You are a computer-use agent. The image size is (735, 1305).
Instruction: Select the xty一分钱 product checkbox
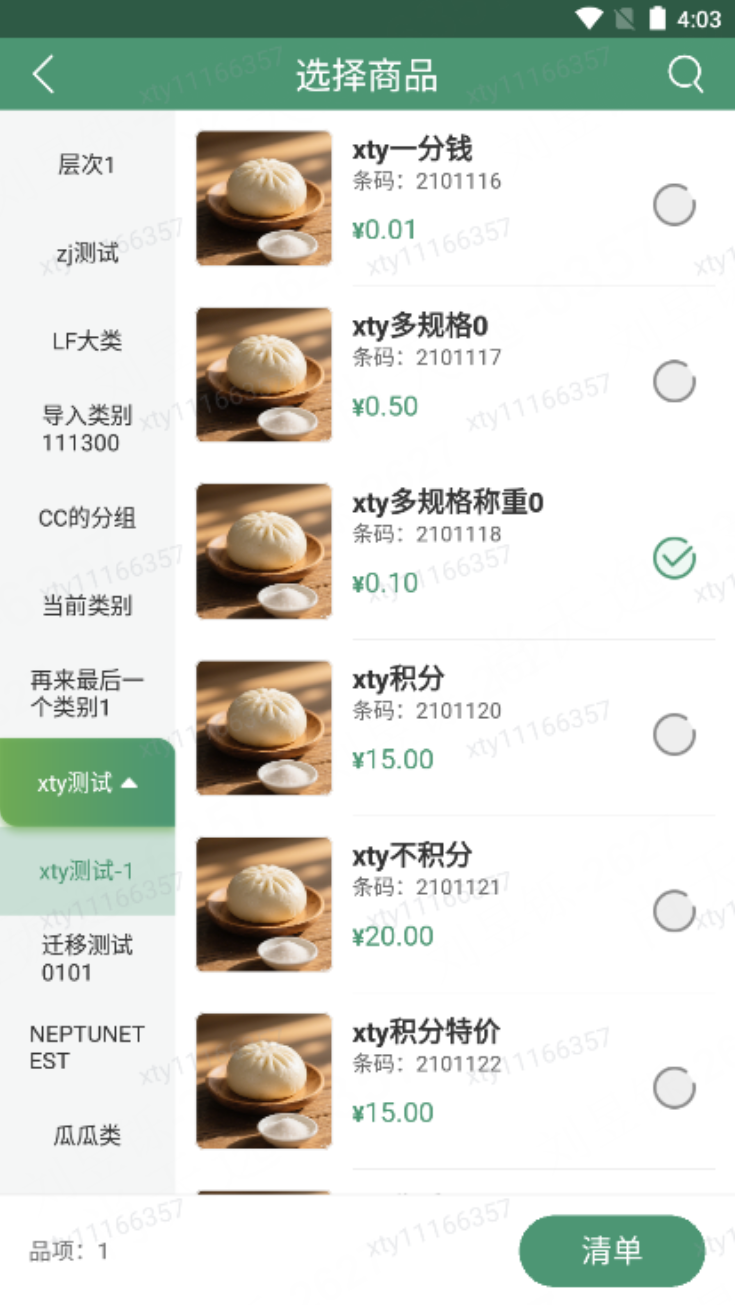pyautogui.click(x=674, y=205)
